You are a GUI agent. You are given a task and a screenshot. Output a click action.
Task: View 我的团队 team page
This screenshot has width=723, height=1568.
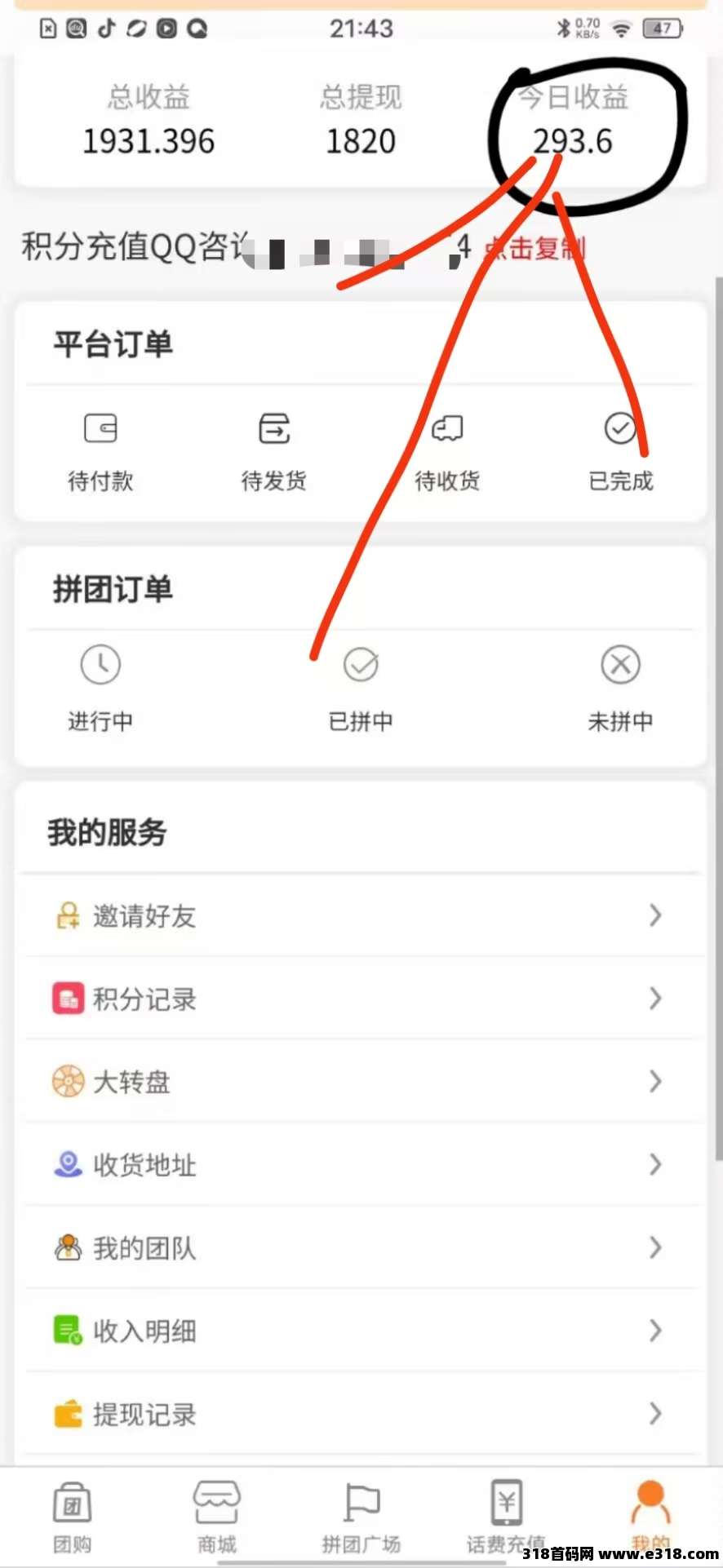pos(361,1248)
